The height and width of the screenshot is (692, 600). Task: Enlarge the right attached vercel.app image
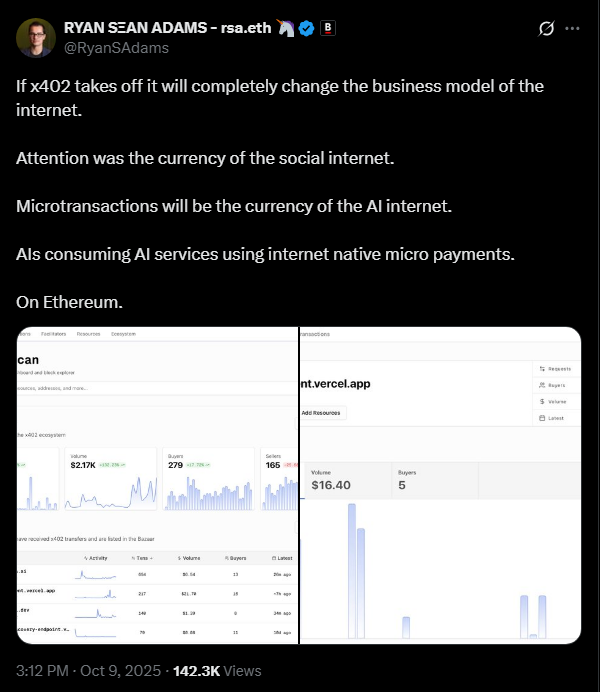pos(441,485)
